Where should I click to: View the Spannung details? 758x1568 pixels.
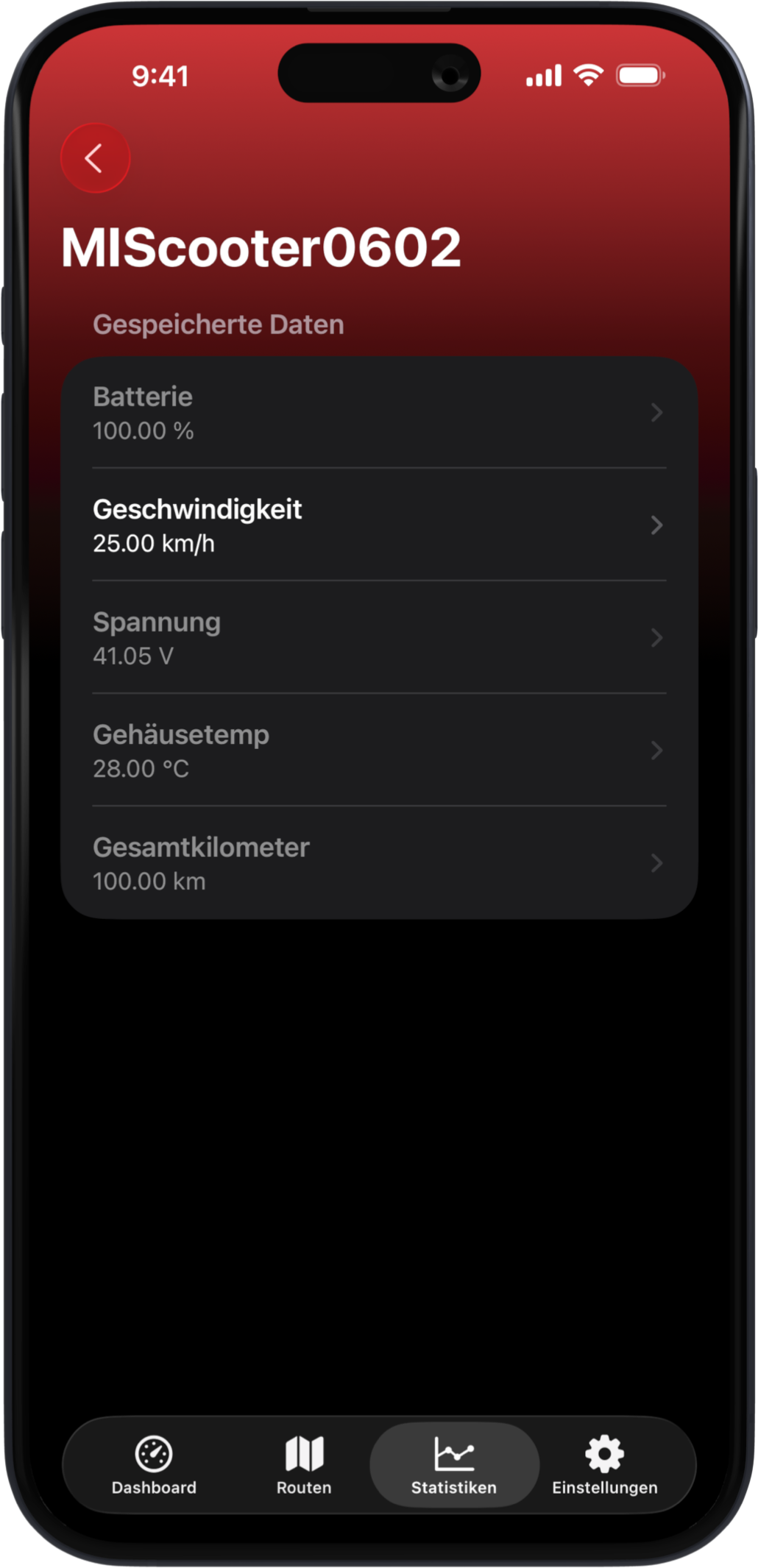click(378, 638)
